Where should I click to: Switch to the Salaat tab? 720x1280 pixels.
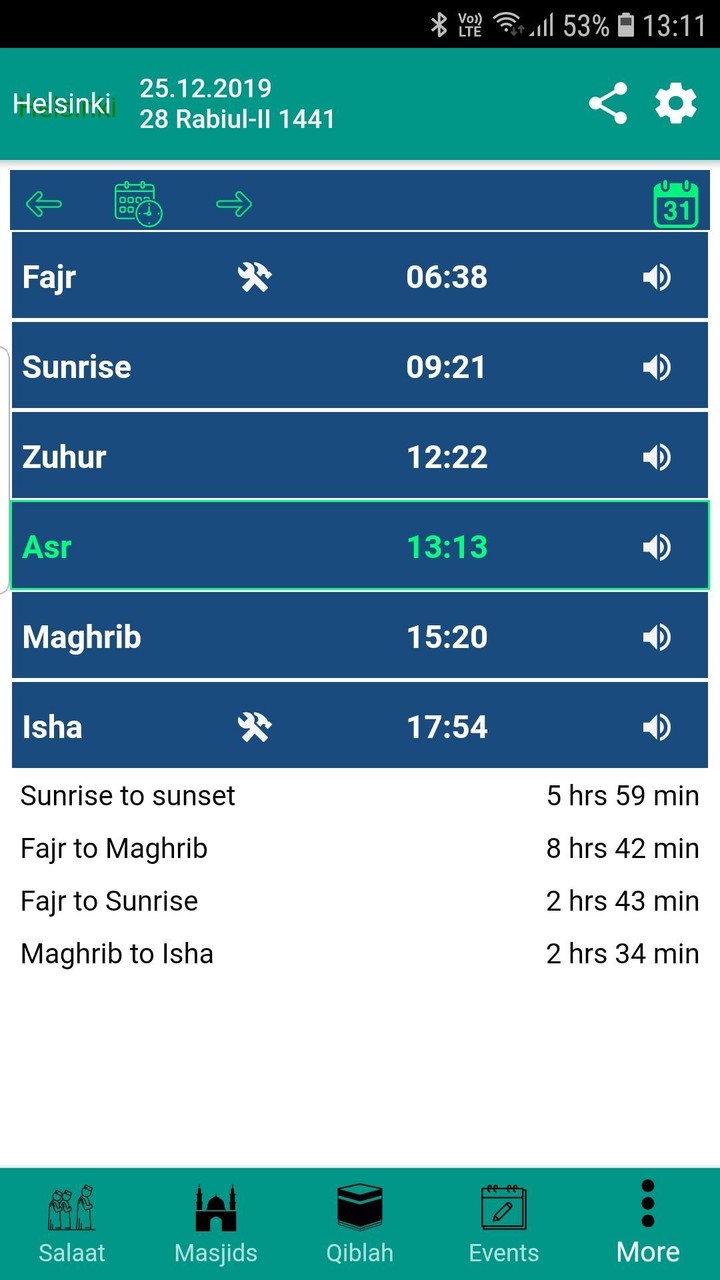72,1224
